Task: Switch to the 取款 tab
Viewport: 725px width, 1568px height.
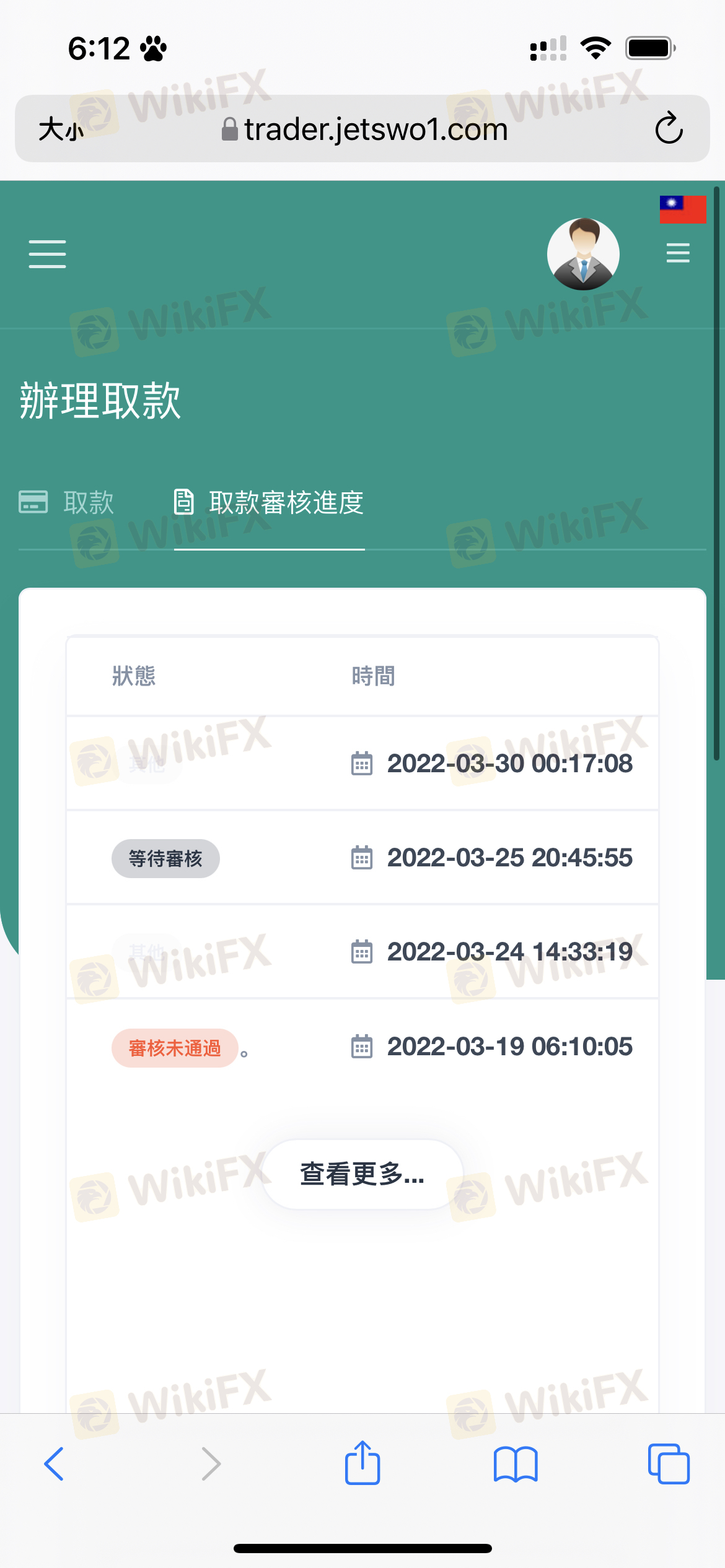Action: 66,502
